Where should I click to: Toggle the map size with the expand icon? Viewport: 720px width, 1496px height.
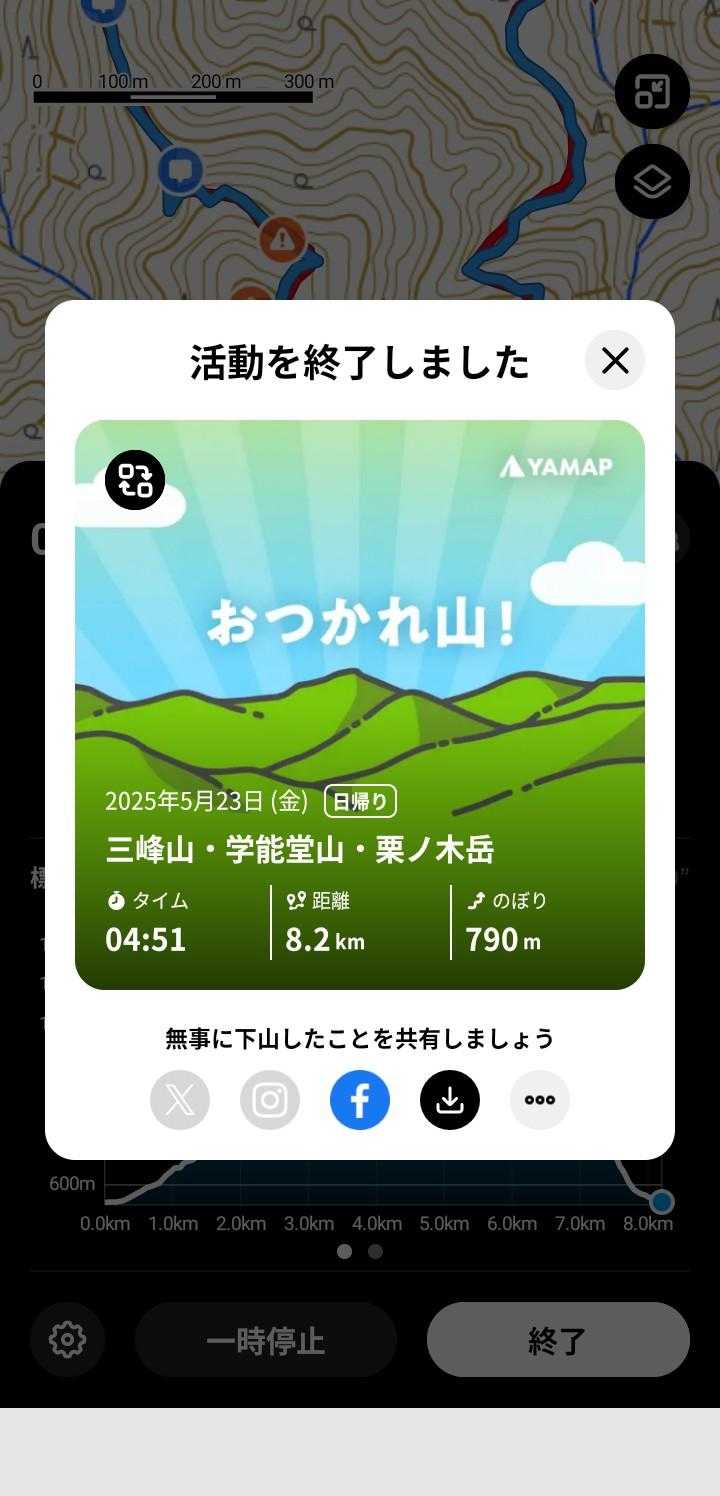point(652,91)
